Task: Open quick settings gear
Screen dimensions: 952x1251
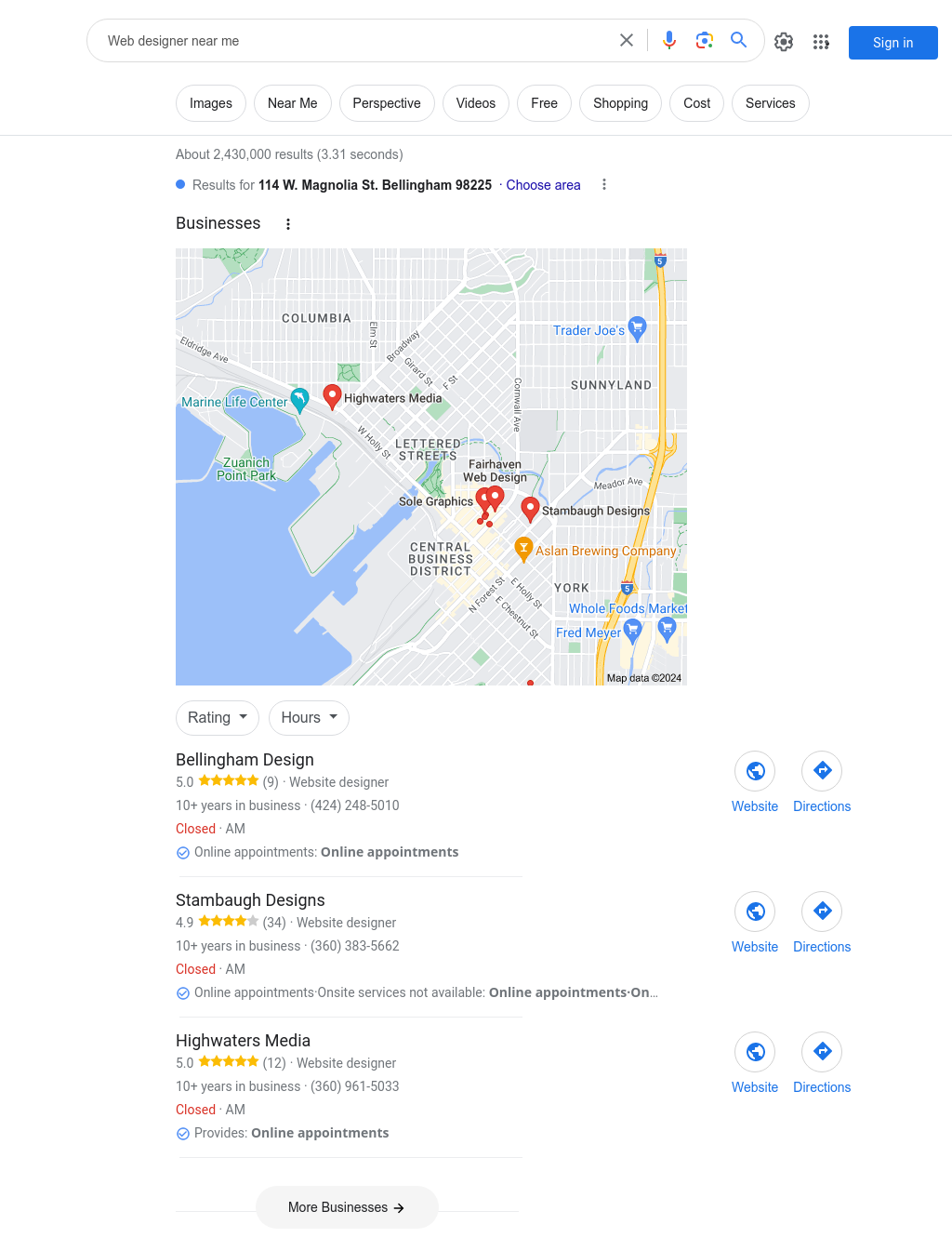Action: (784, 42)
